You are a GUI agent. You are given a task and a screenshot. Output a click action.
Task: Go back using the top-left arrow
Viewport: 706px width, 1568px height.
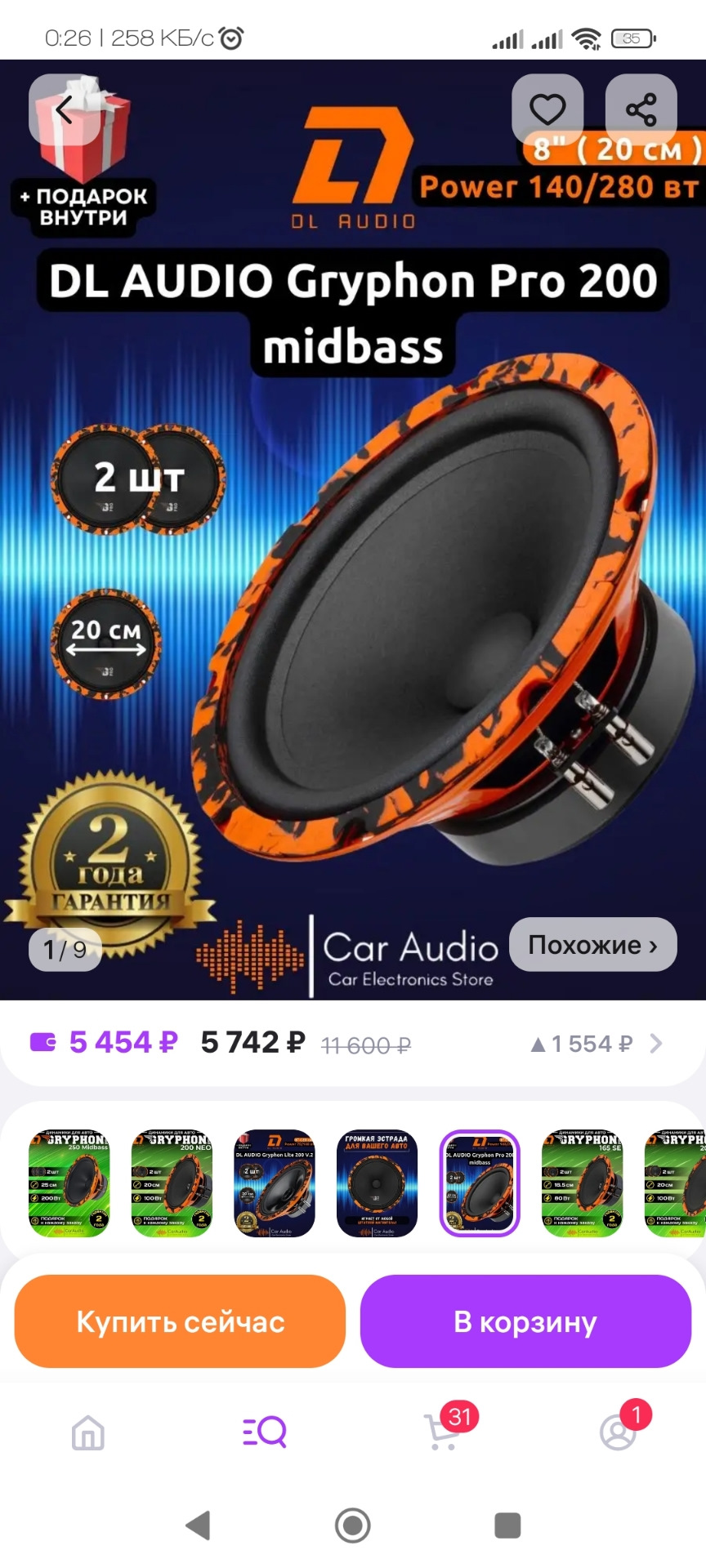tap(64, 109)
